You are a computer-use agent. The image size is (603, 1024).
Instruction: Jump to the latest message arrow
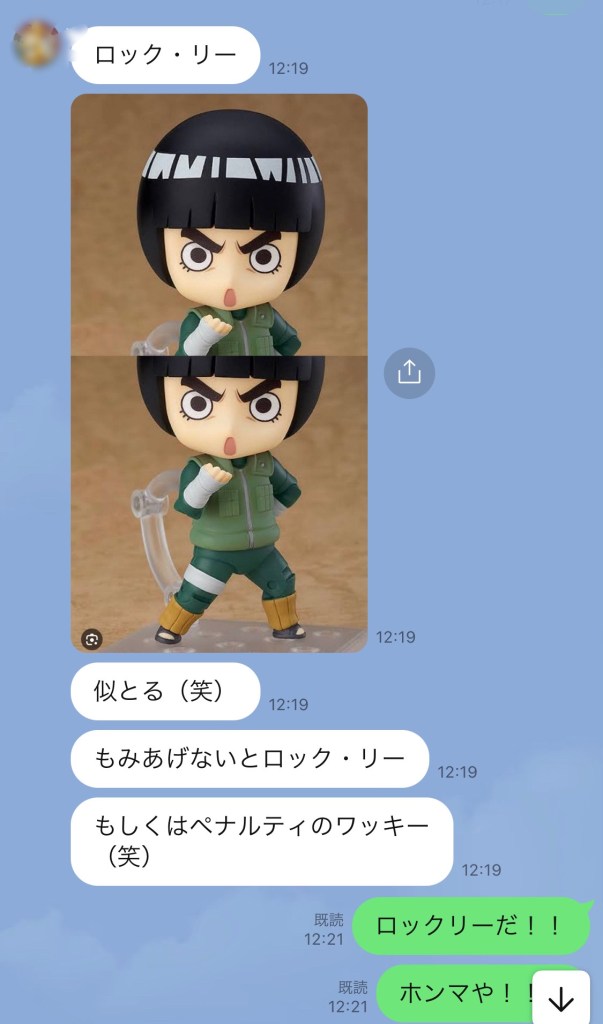561,998
